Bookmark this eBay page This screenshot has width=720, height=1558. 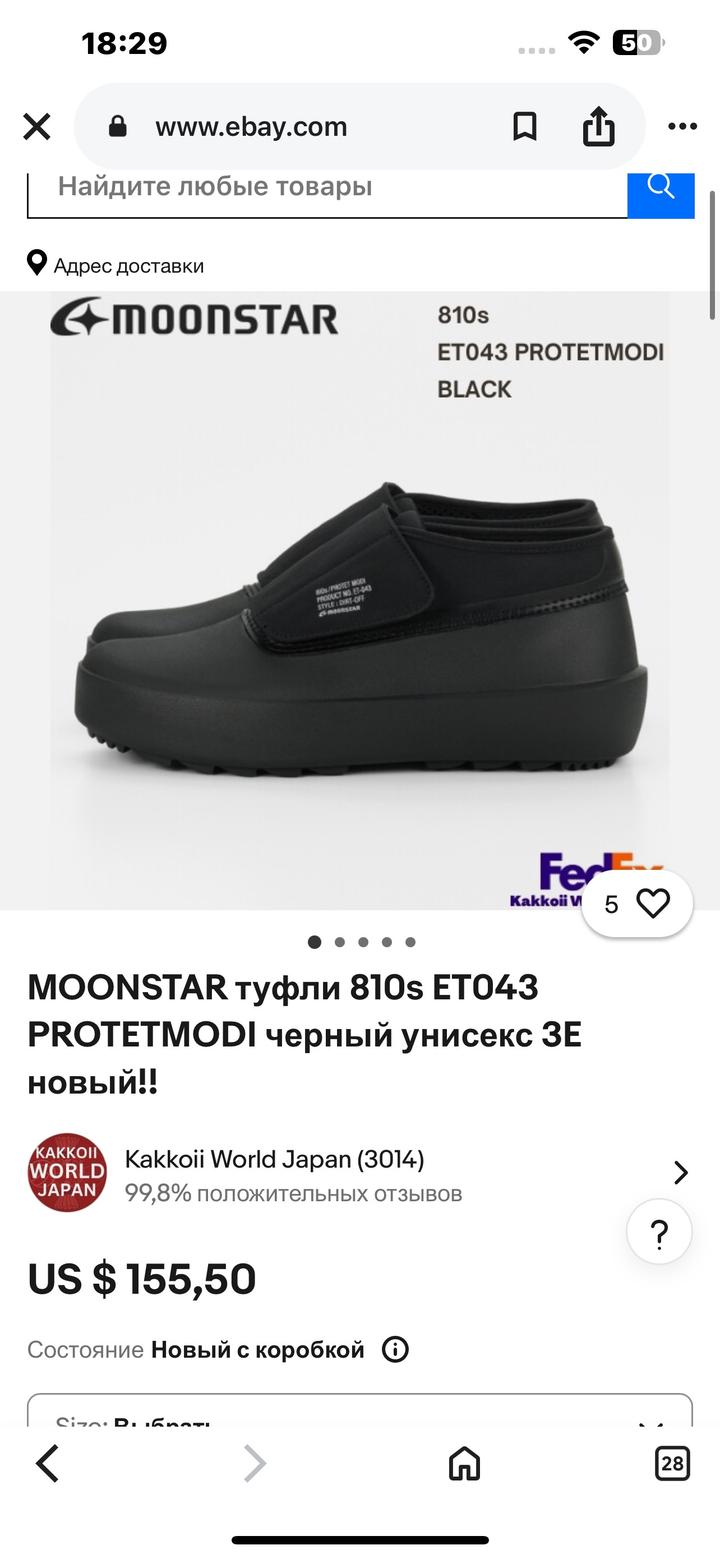(524, 127)
